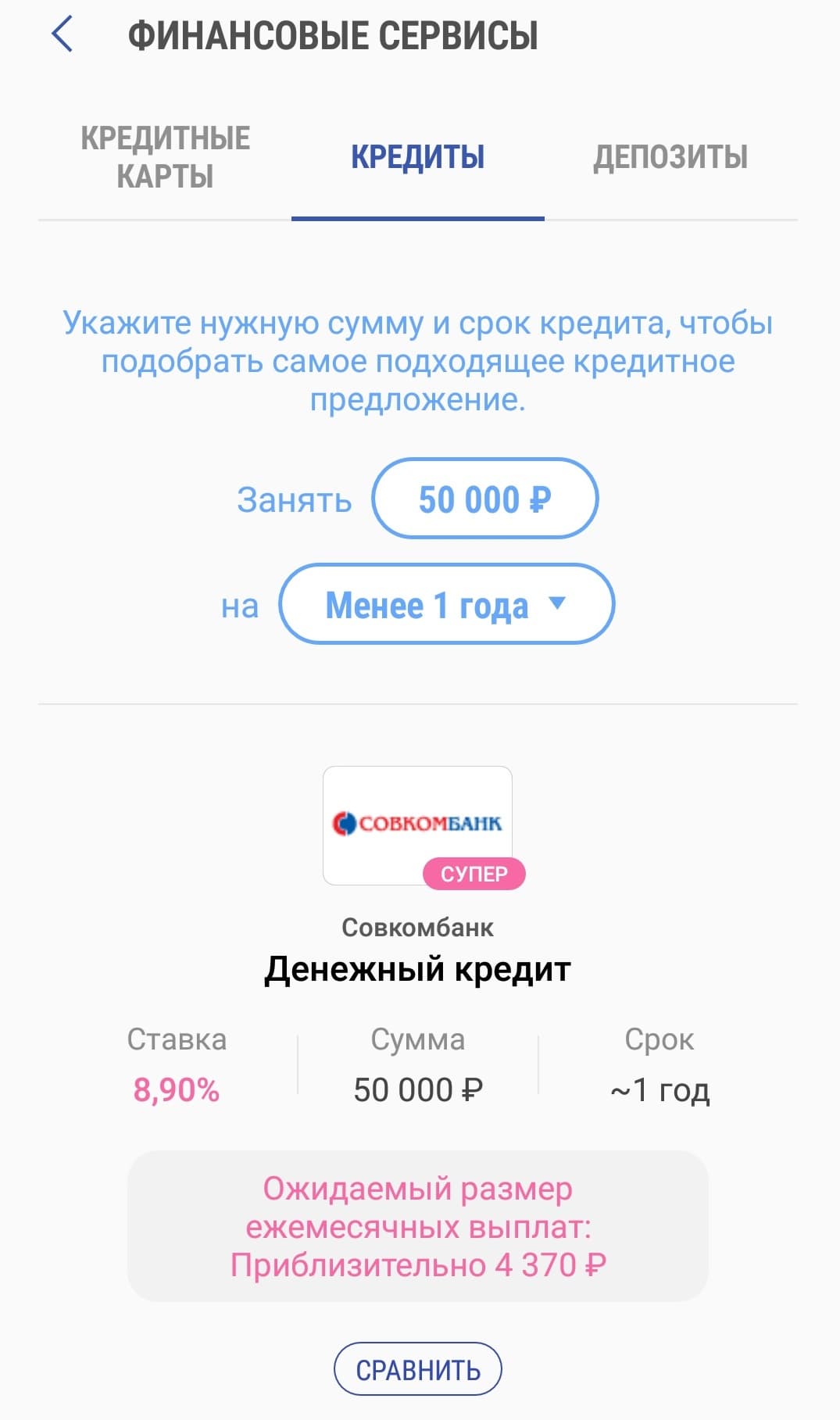
Task: Switch to the Кредитные карты tab
Action: (165, 157)
